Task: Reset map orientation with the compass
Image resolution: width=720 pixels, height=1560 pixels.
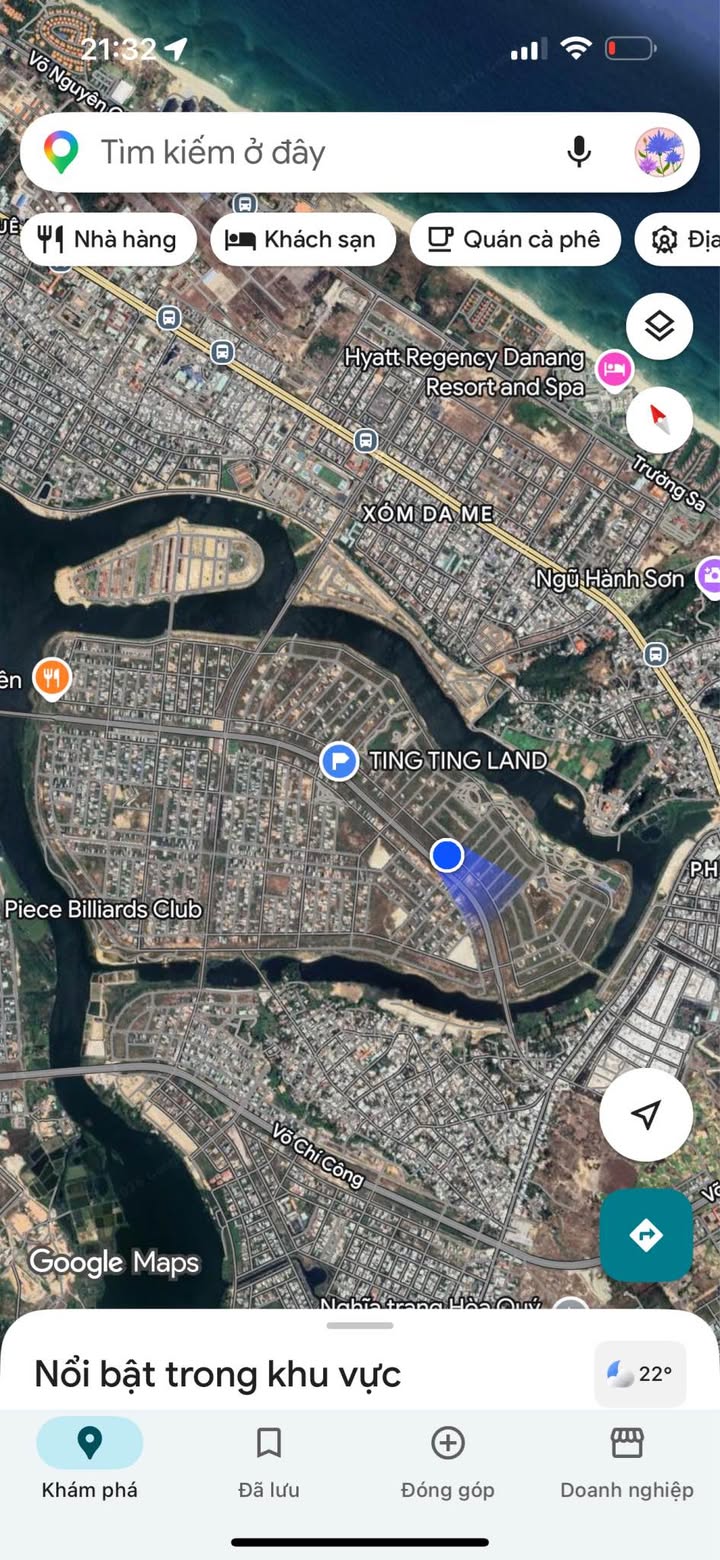Action: point(659,419)
